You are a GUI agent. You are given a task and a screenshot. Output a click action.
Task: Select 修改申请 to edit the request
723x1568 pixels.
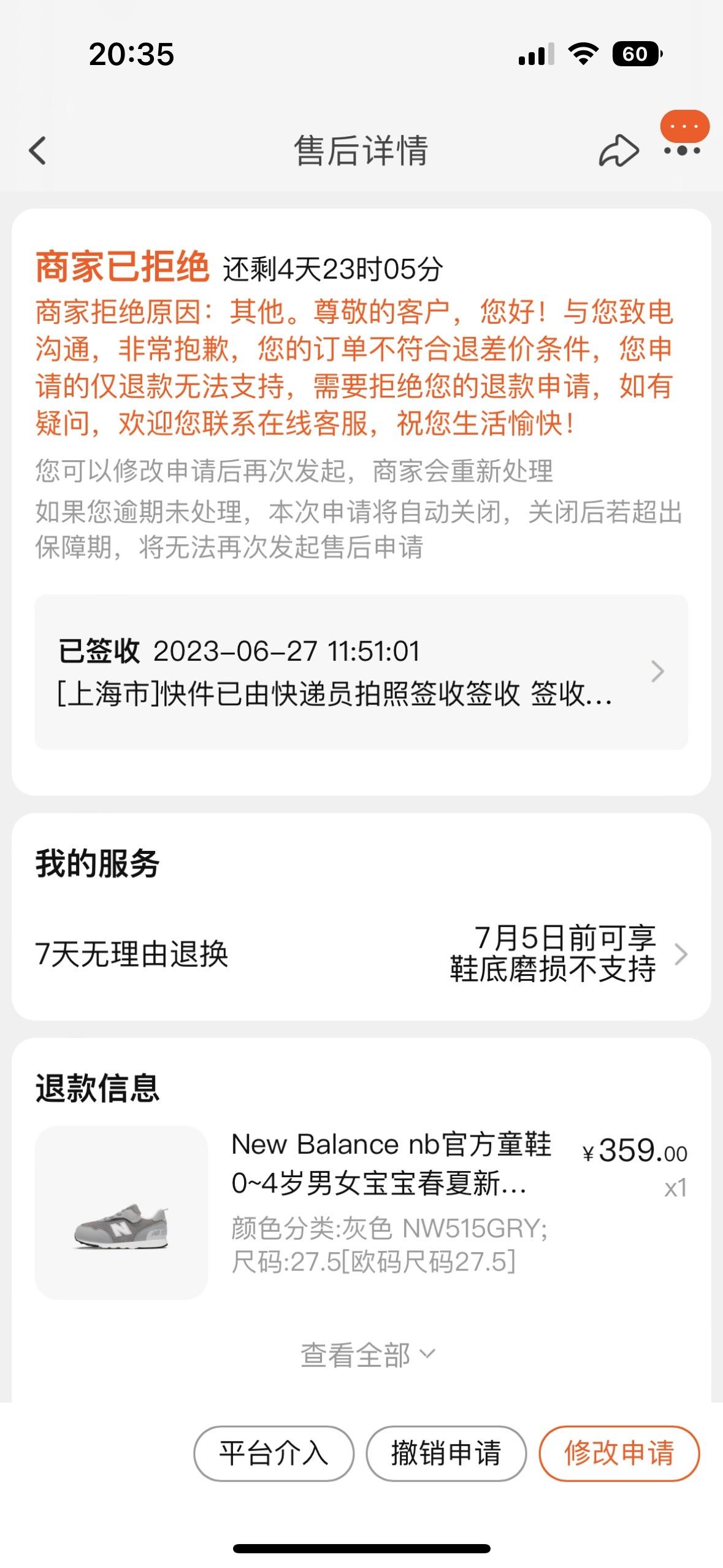[619, 1453]
